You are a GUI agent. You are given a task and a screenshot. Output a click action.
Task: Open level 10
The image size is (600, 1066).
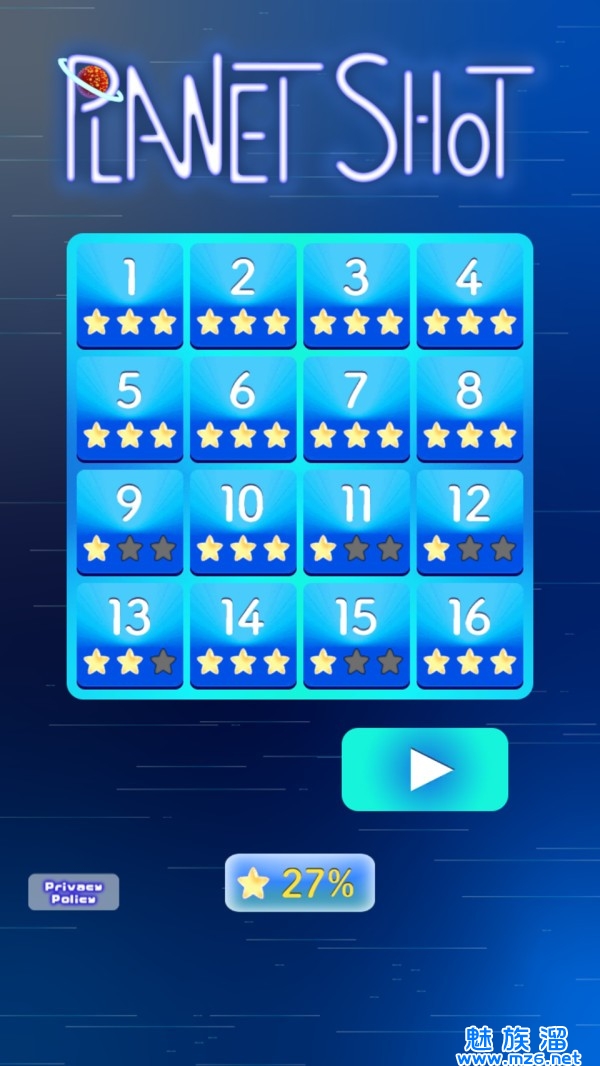point(243,522)
